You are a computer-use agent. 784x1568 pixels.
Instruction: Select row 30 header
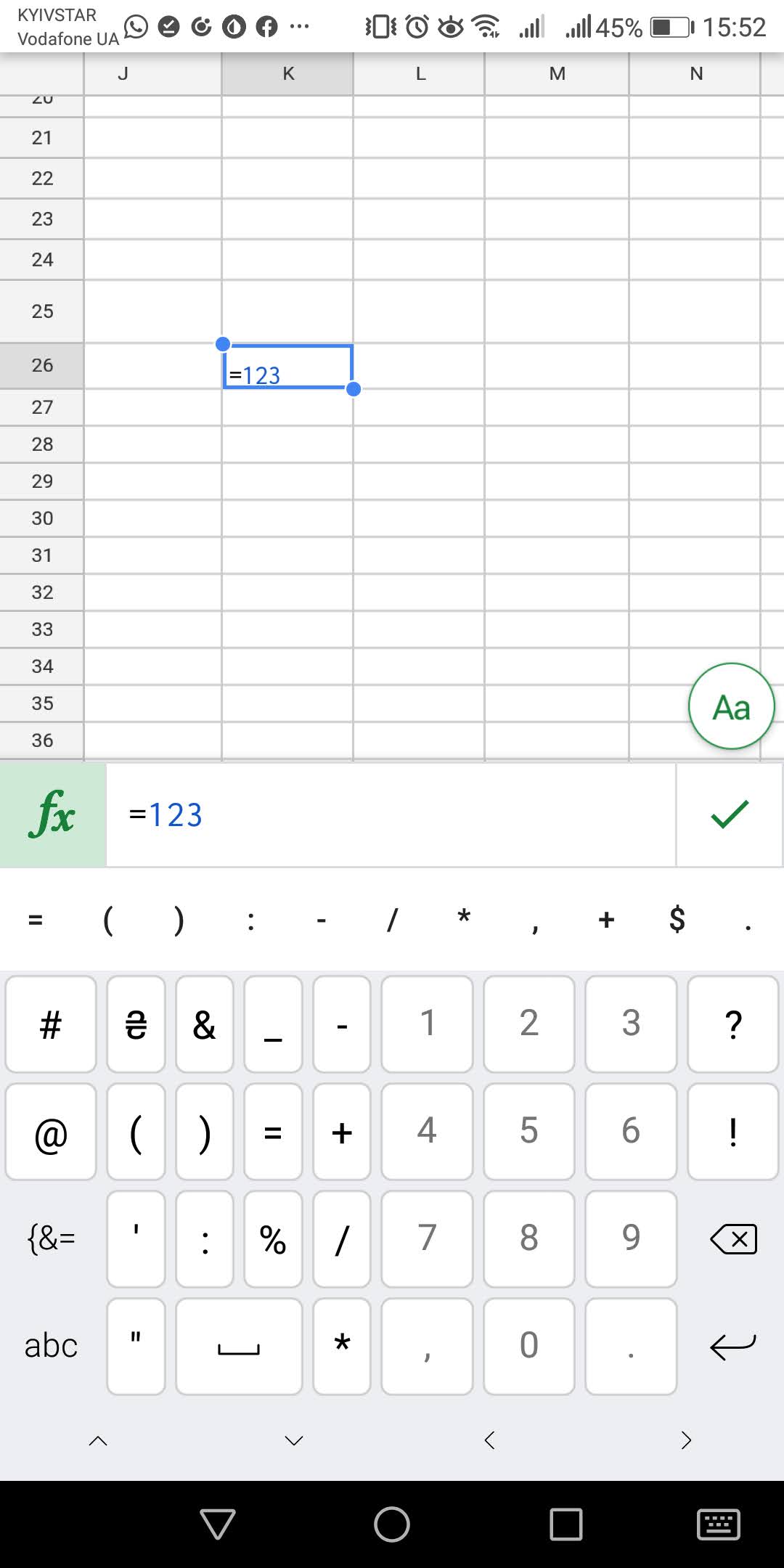[42, 518]
